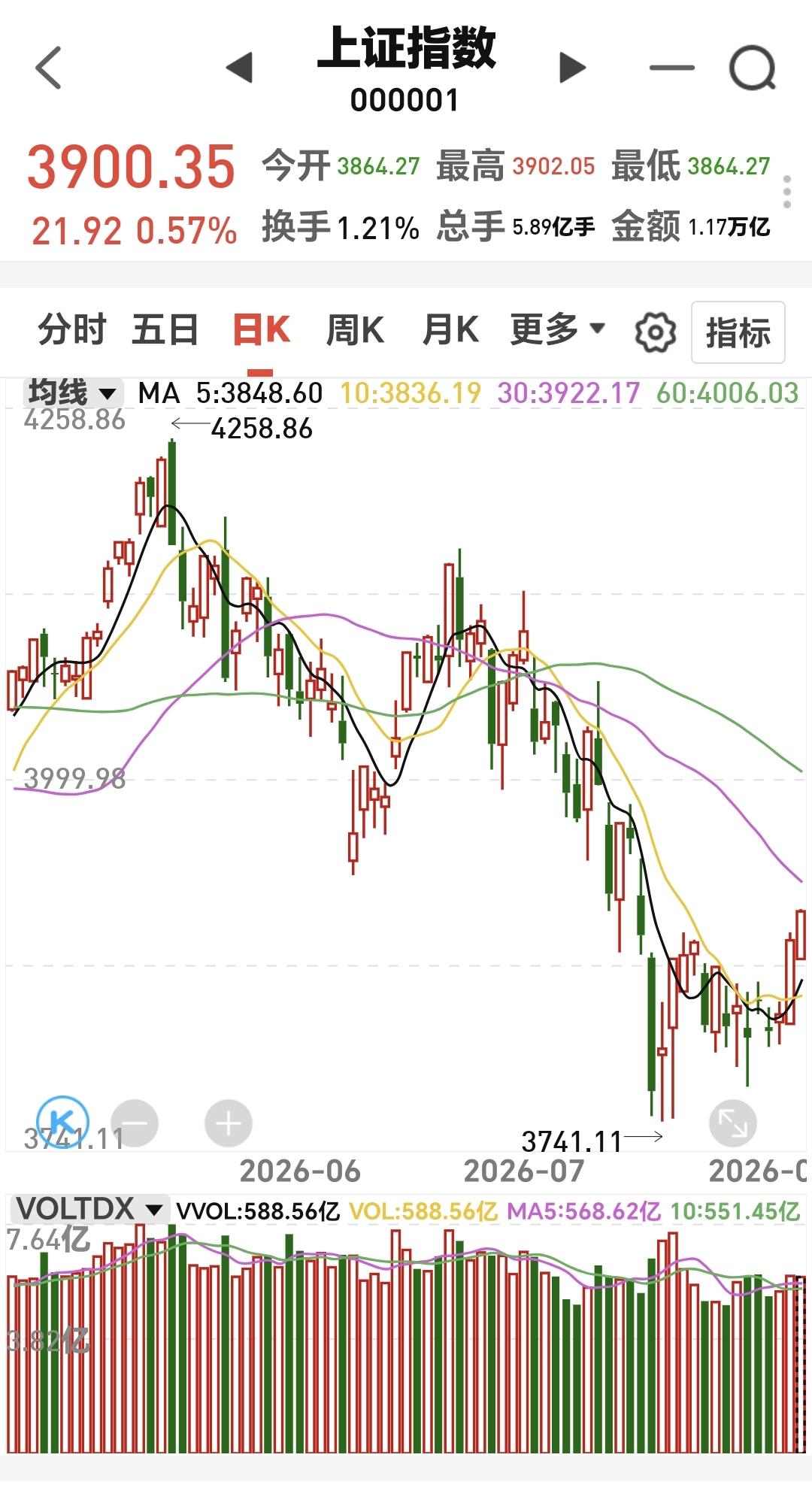Tap the 指标 button

(x=738, y=332)
